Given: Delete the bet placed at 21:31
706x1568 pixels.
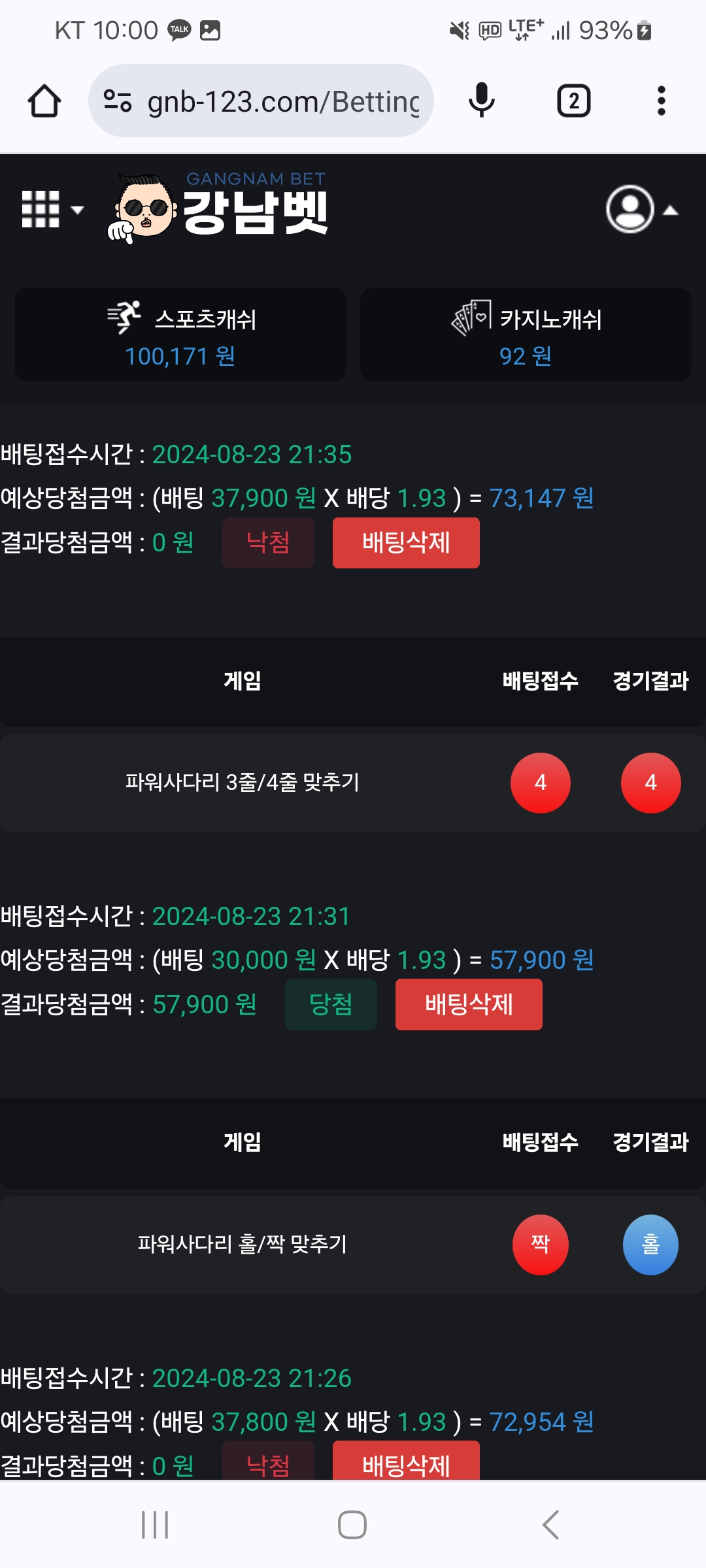Looking at the screenshot, I should tap(469, 1005).
